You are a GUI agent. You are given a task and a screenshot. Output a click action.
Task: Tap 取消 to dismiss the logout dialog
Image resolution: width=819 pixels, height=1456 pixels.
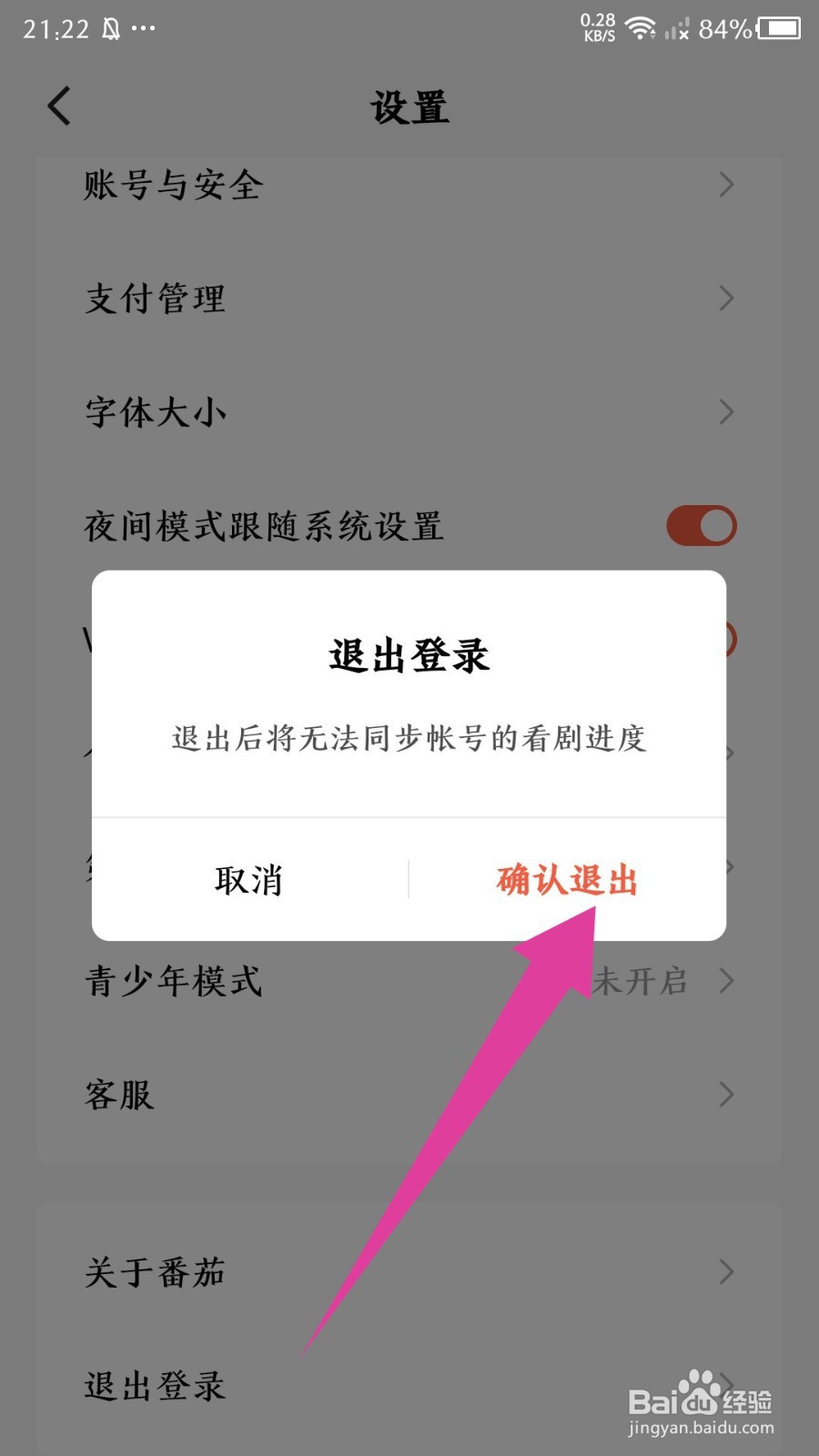(248, 879)
